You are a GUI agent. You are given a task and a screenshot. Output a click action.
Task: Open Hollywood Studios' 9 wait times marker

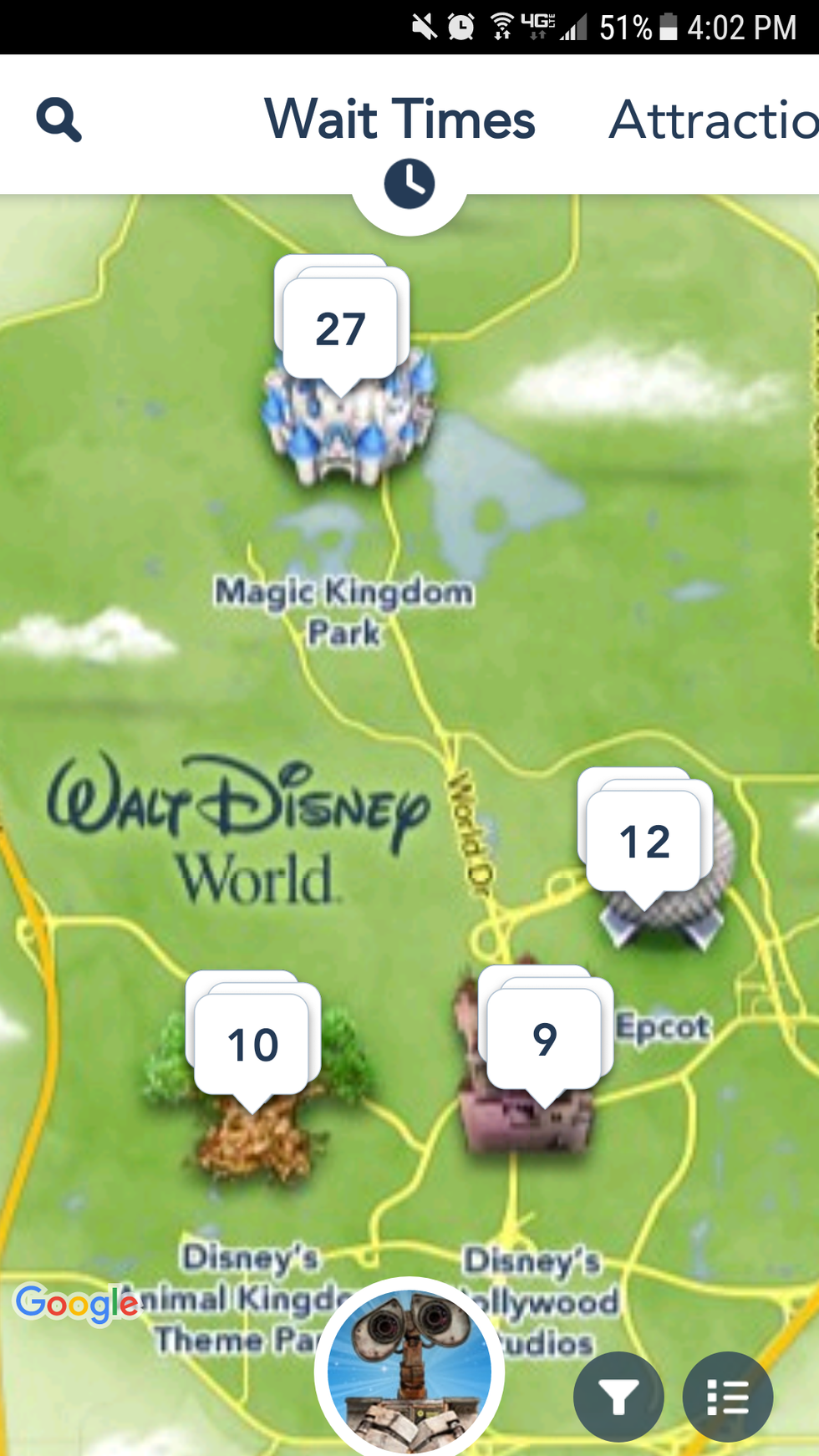[545, 1039]
